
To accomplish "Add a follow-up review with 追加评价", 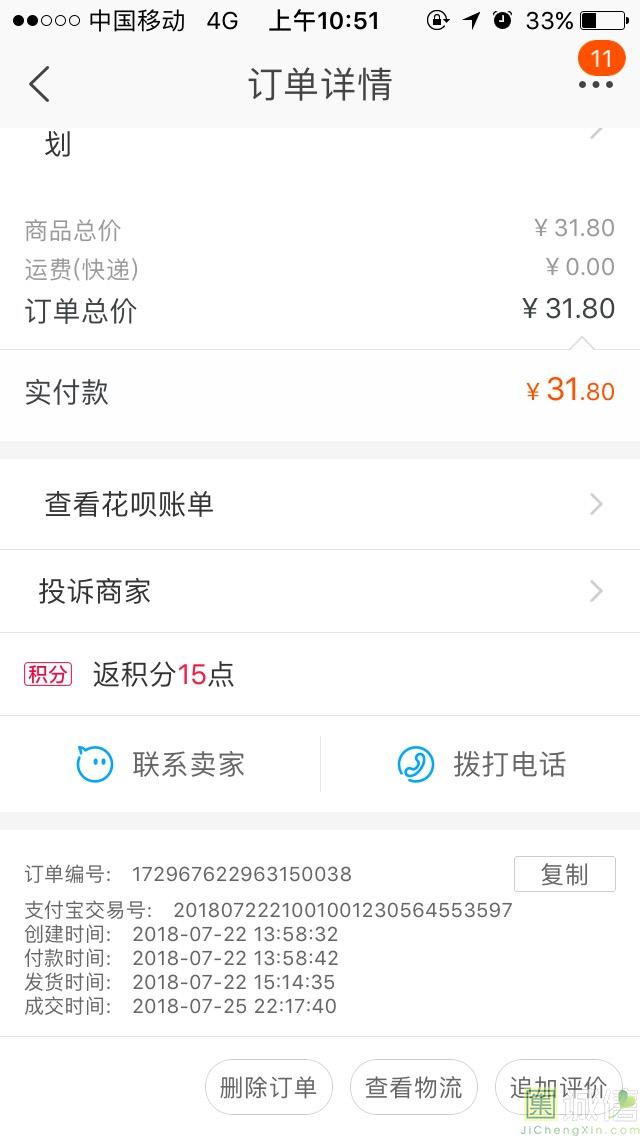I will (557, 1087).
